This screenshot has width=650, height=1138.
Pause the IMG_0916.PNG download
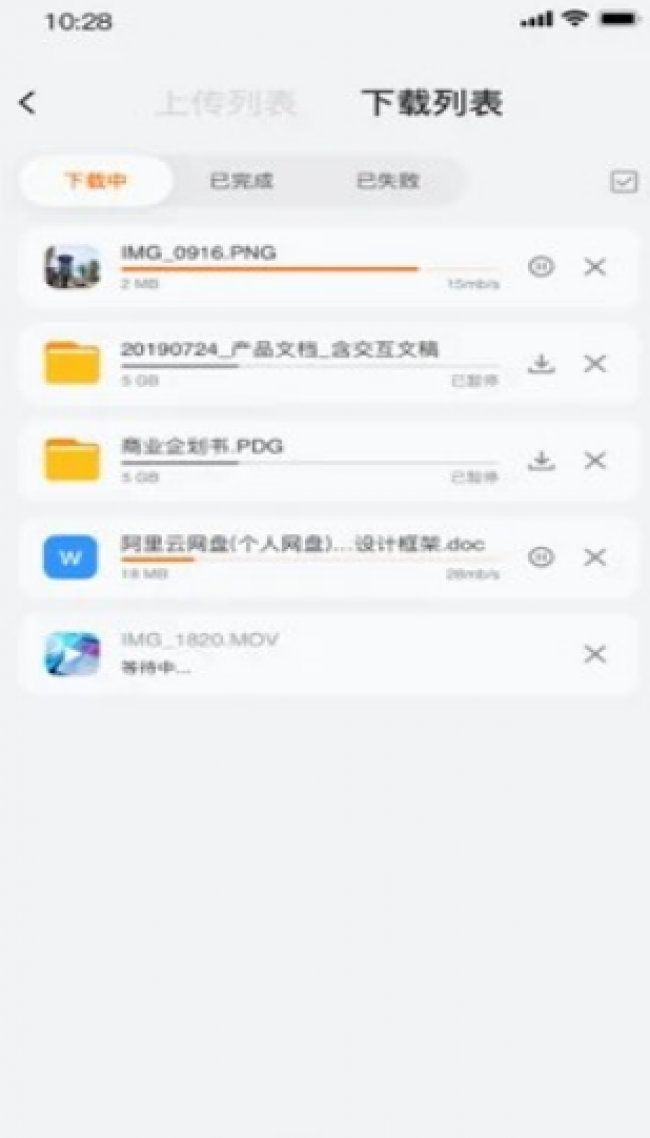tap(541, 267)
